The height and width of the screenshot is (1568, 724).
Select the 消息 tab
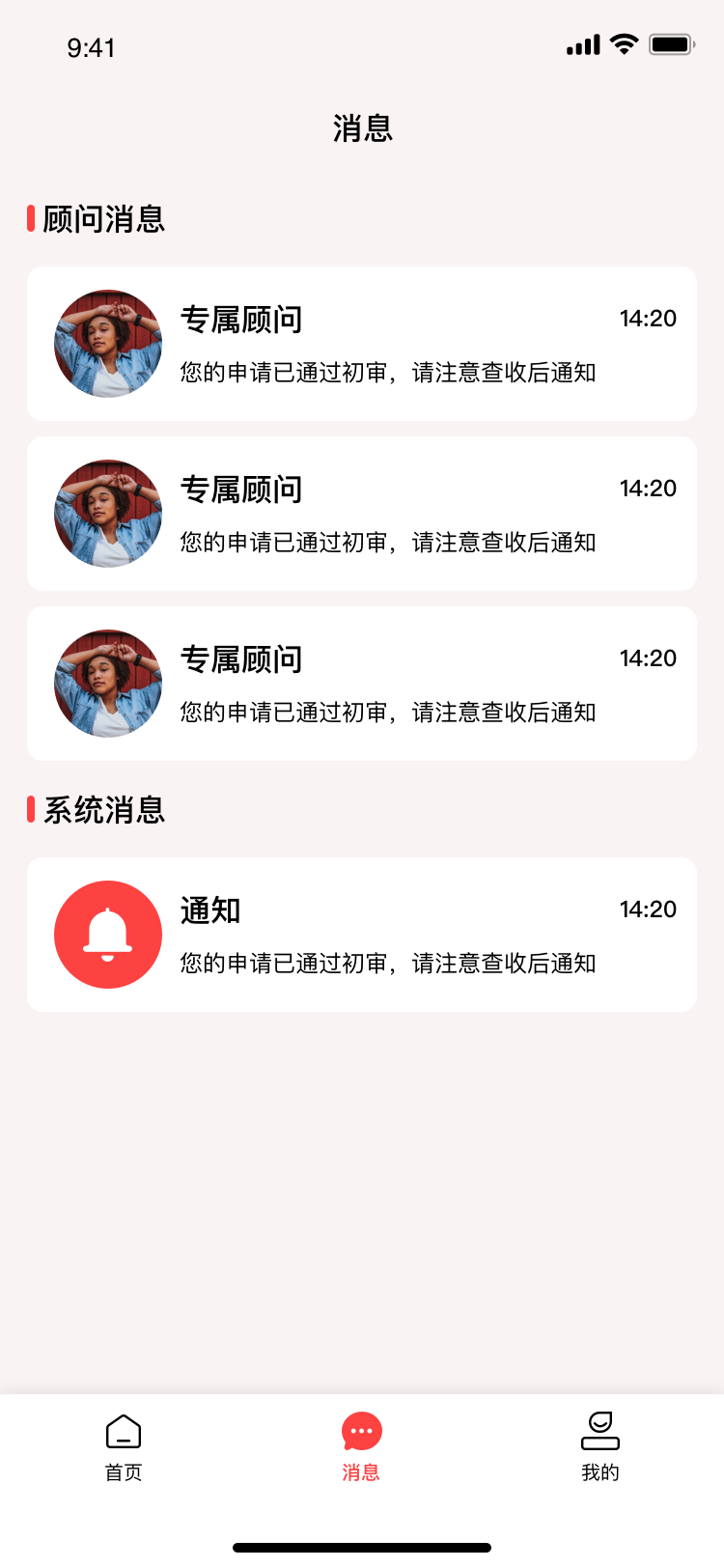[362, 1446]
